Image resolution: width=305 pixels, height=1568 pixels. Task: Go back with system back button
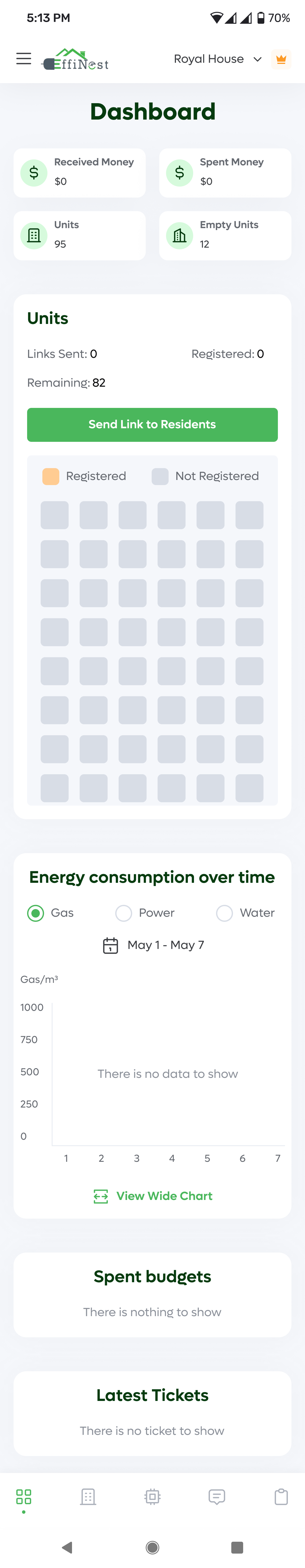click(67, 1547)
